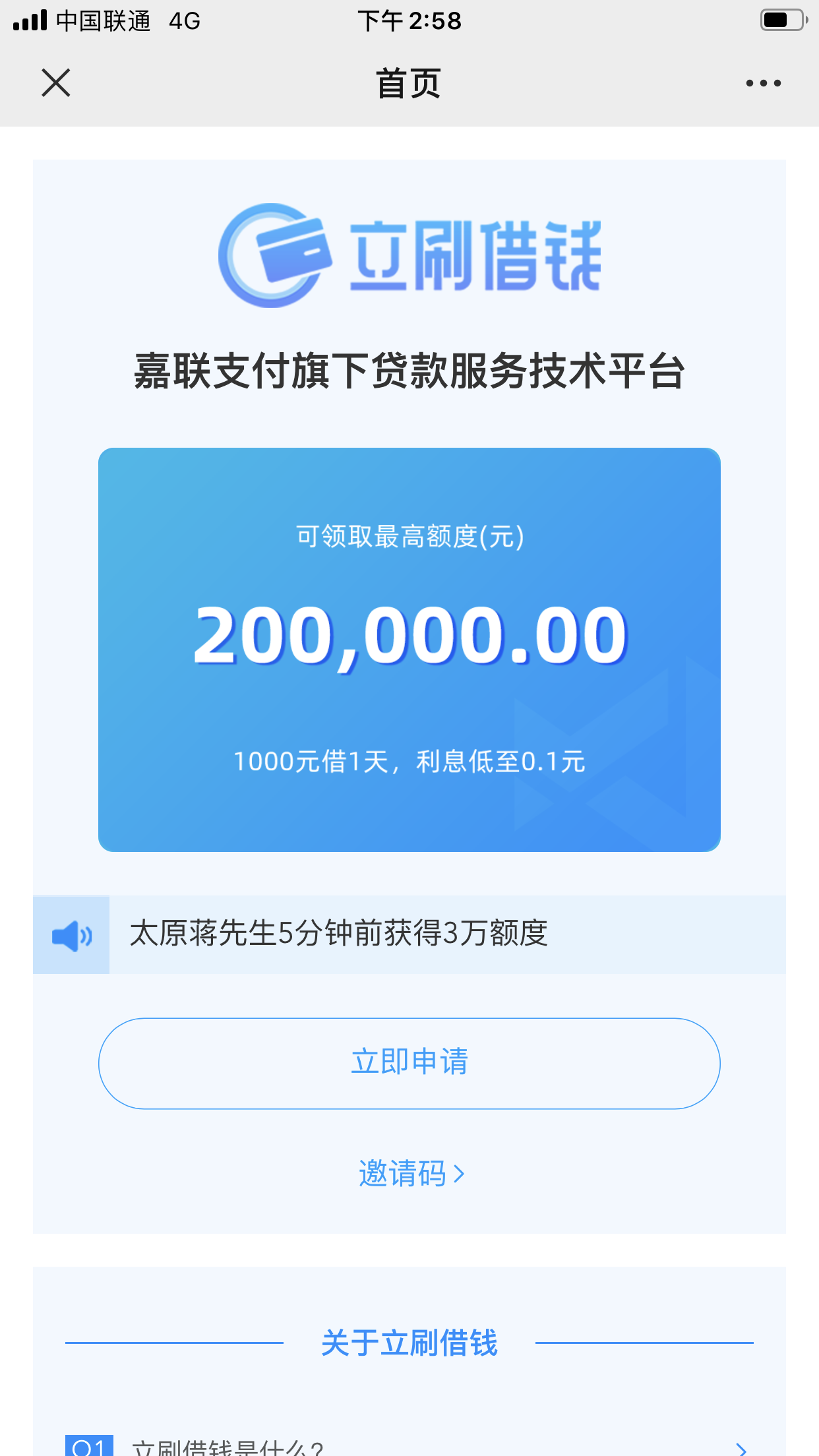Tap the 立即申请 apply button
This screenshot has width=819, height=1456.
point(409,1063)
